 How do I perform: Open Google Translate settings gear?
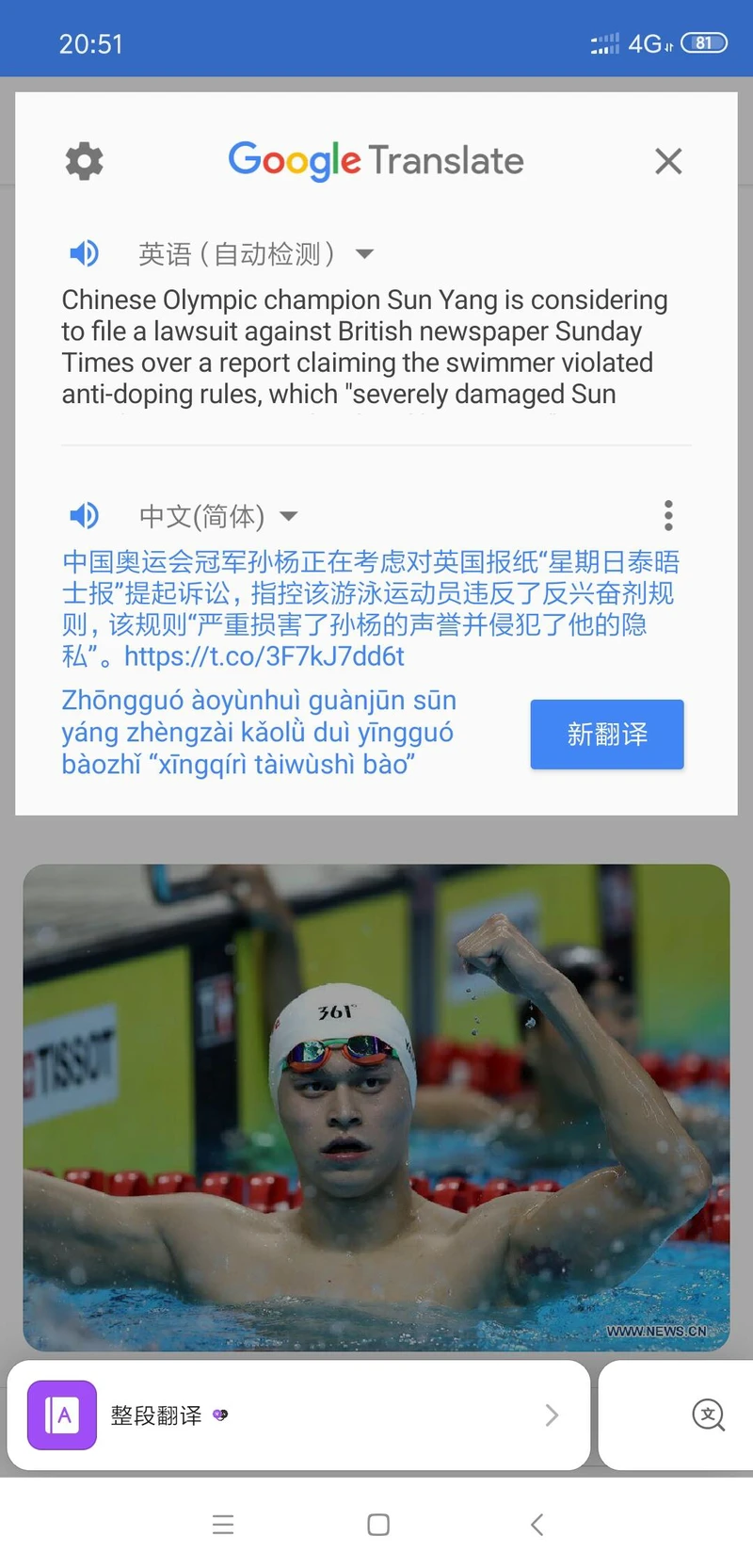(x=84, y=161)
